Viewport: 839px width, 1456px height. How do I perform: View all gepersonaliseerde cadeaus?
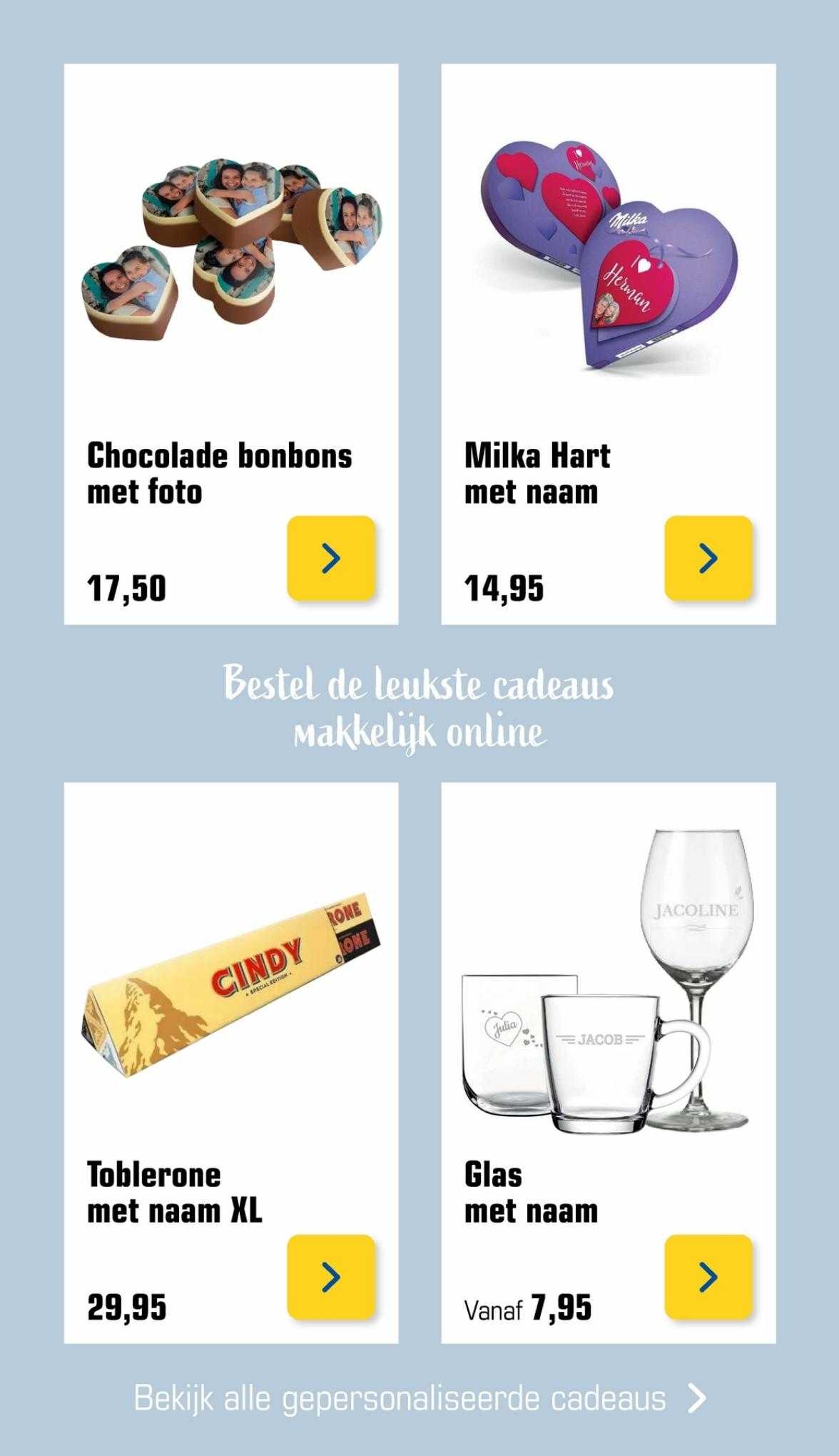tap(419, 1397)
